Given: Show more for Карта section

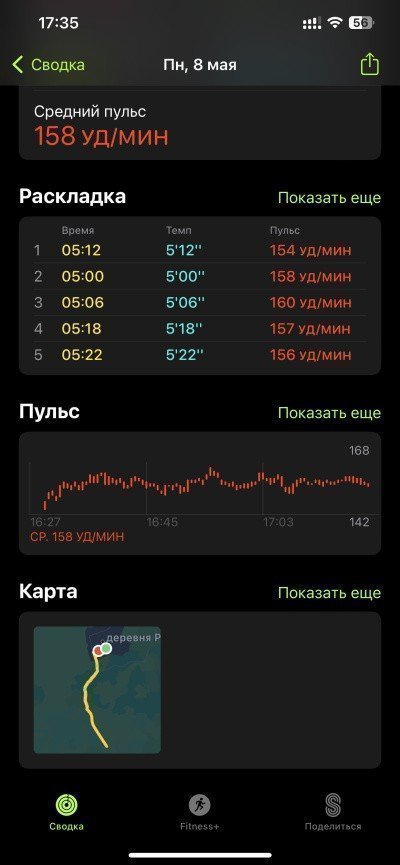Looking at the screenshot, I should pos(329,593).
